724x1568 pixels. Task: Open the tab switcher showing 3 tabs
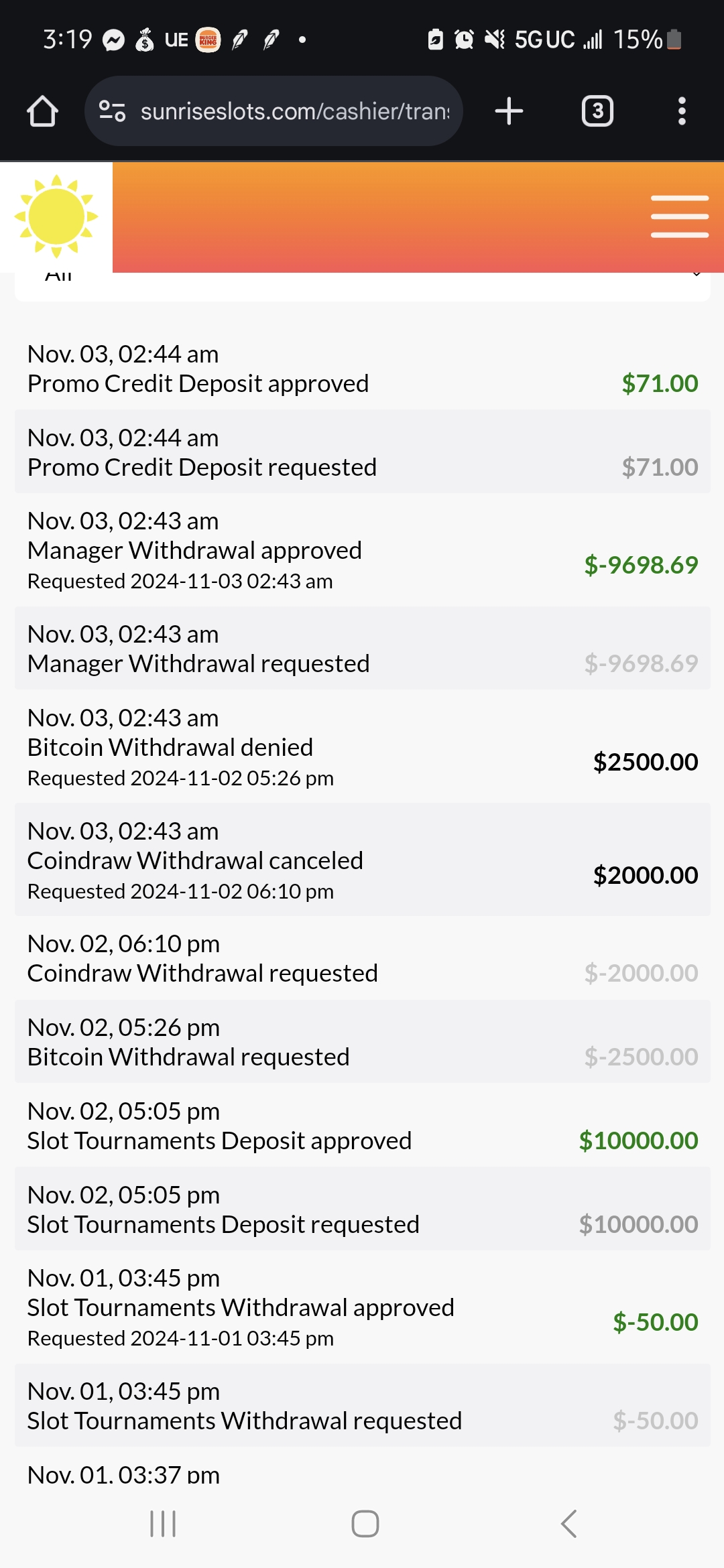[597, 111]
